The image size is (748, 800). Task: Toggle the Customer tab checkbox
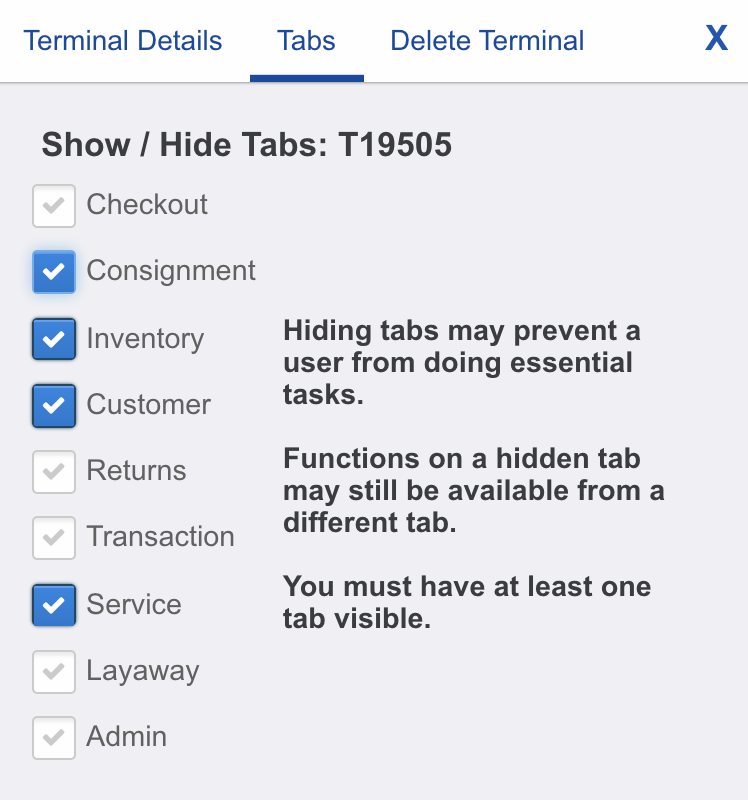(x=54, y=406)
